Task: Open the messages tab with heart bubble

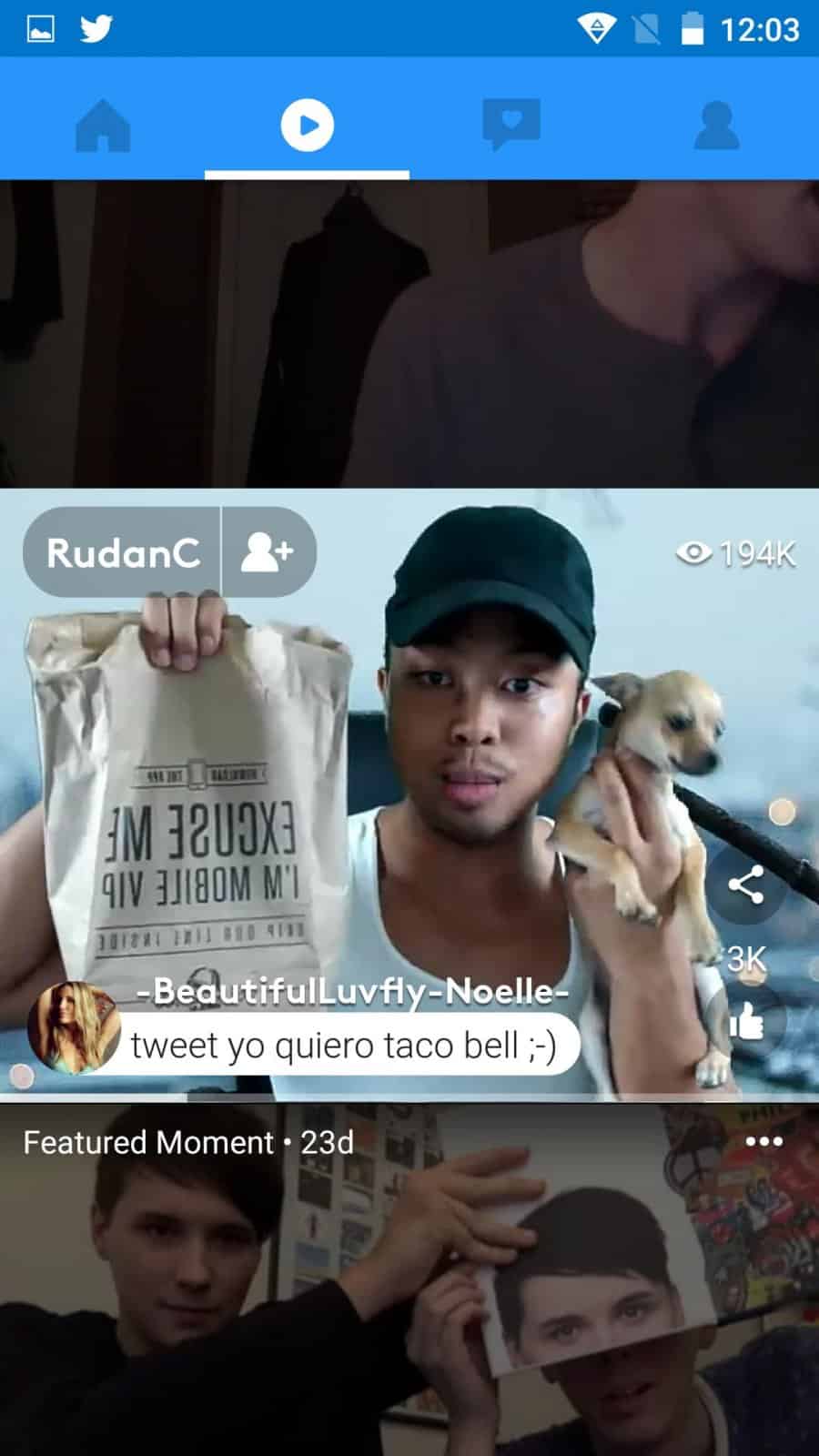Action: click(511, 126)
